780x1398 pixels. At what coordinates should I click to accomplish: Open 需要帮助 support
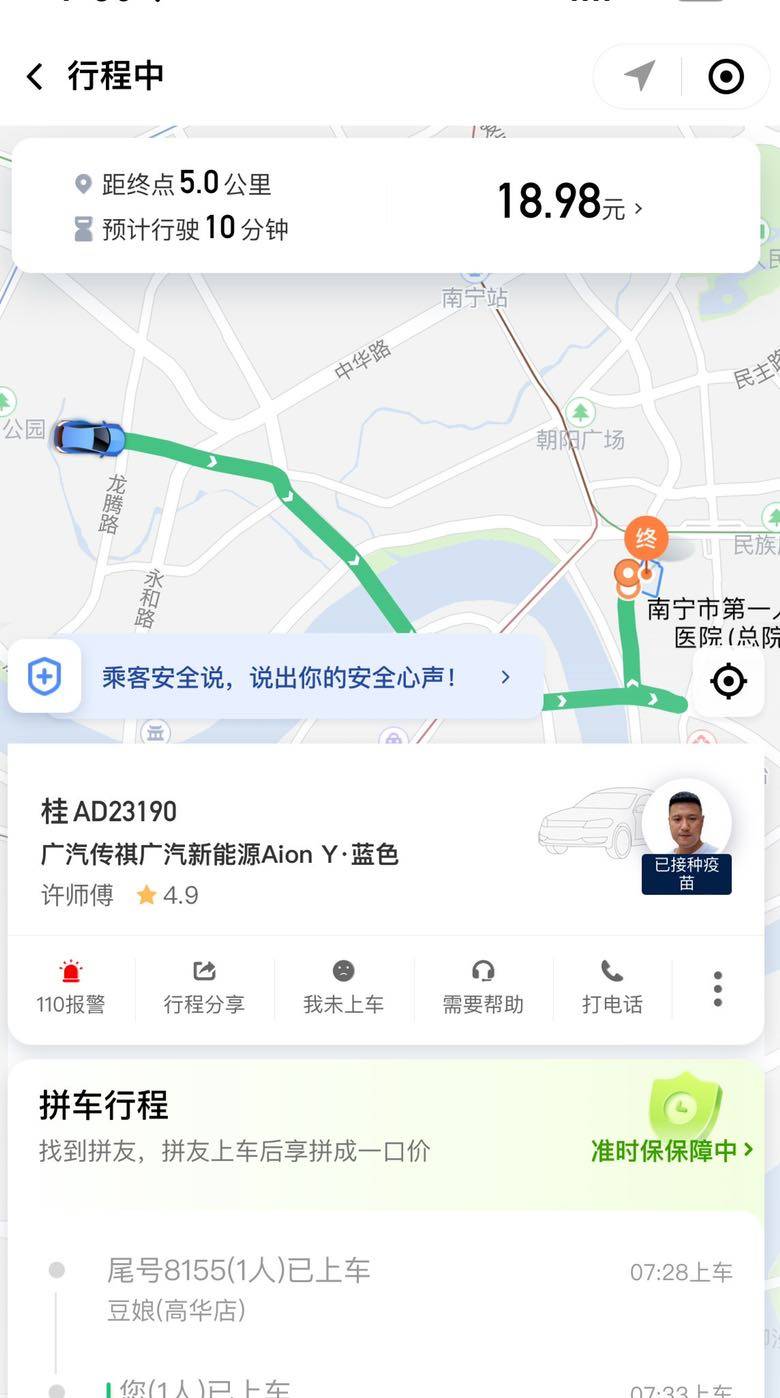(x=483, y=988)
